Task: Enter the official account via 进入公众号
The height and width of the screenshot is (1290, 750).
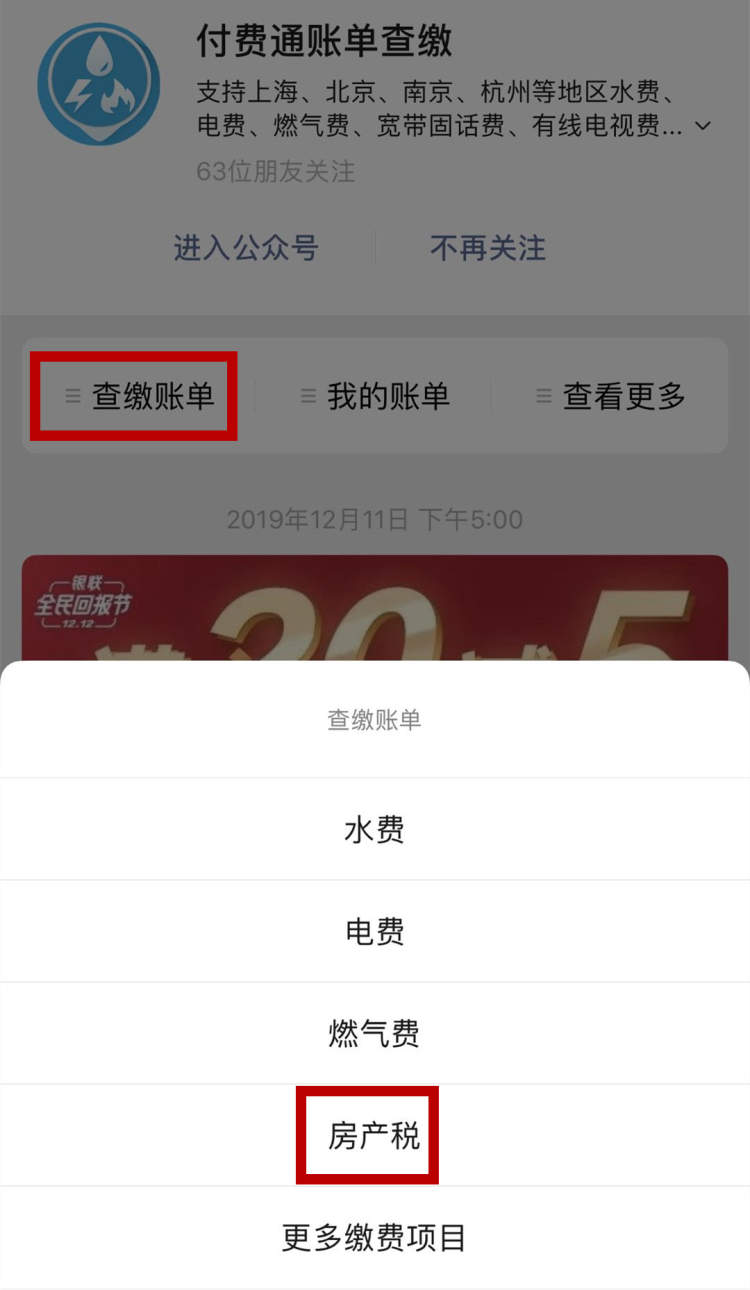Action: pos(246,248)
